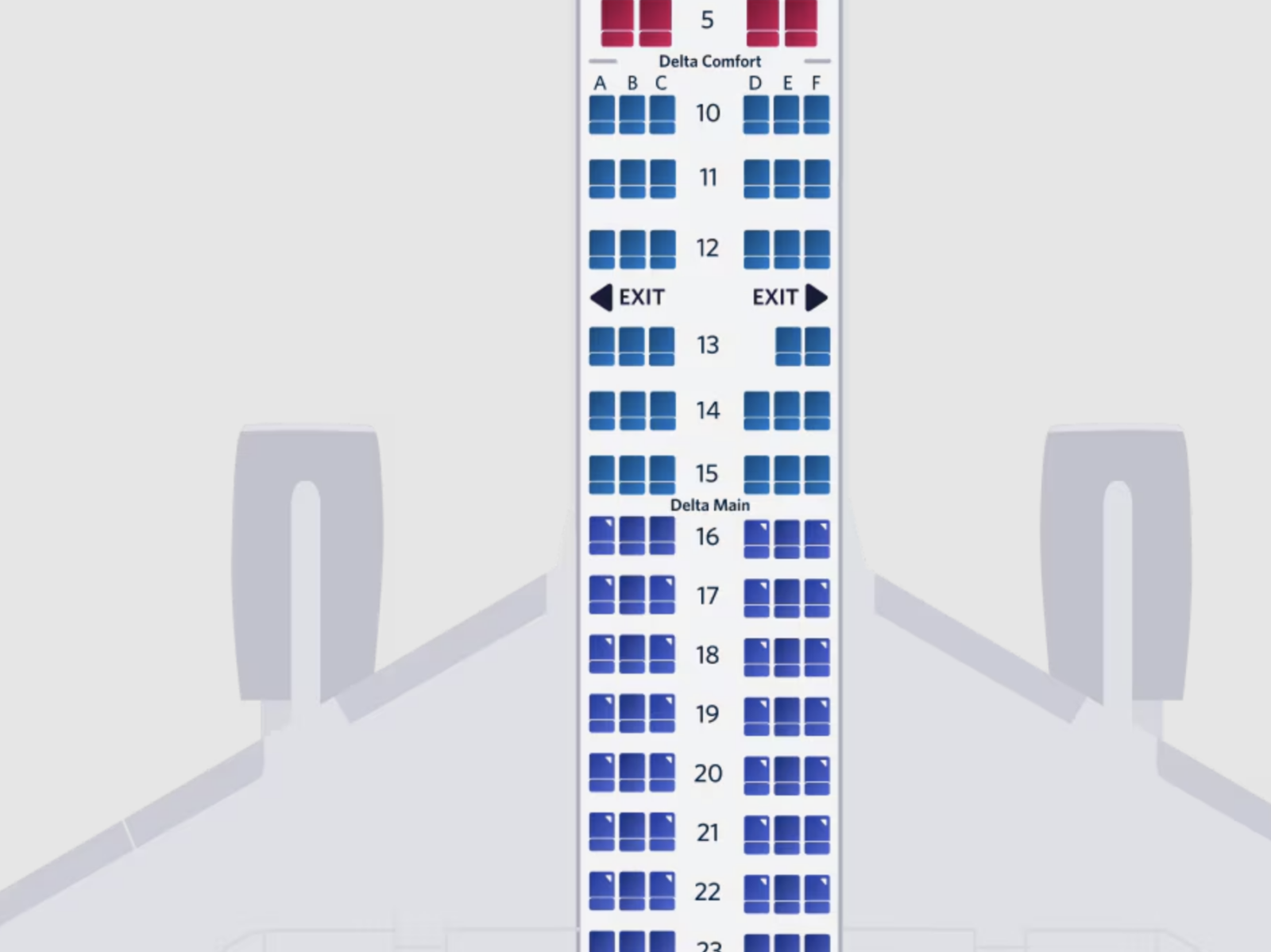Choose aisle seat 14C
This screenshot has height=952, width=1271.
(663, 410)
